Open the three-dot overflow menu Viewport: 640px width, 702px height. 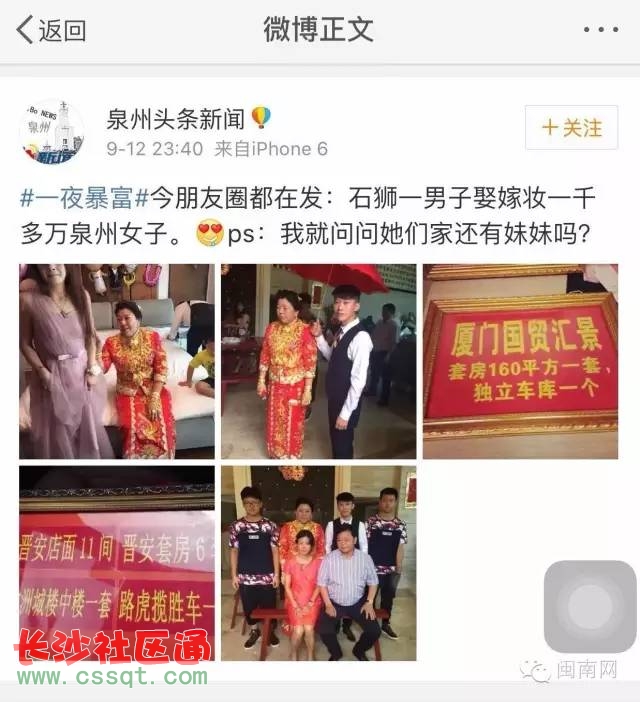point(601,30)
